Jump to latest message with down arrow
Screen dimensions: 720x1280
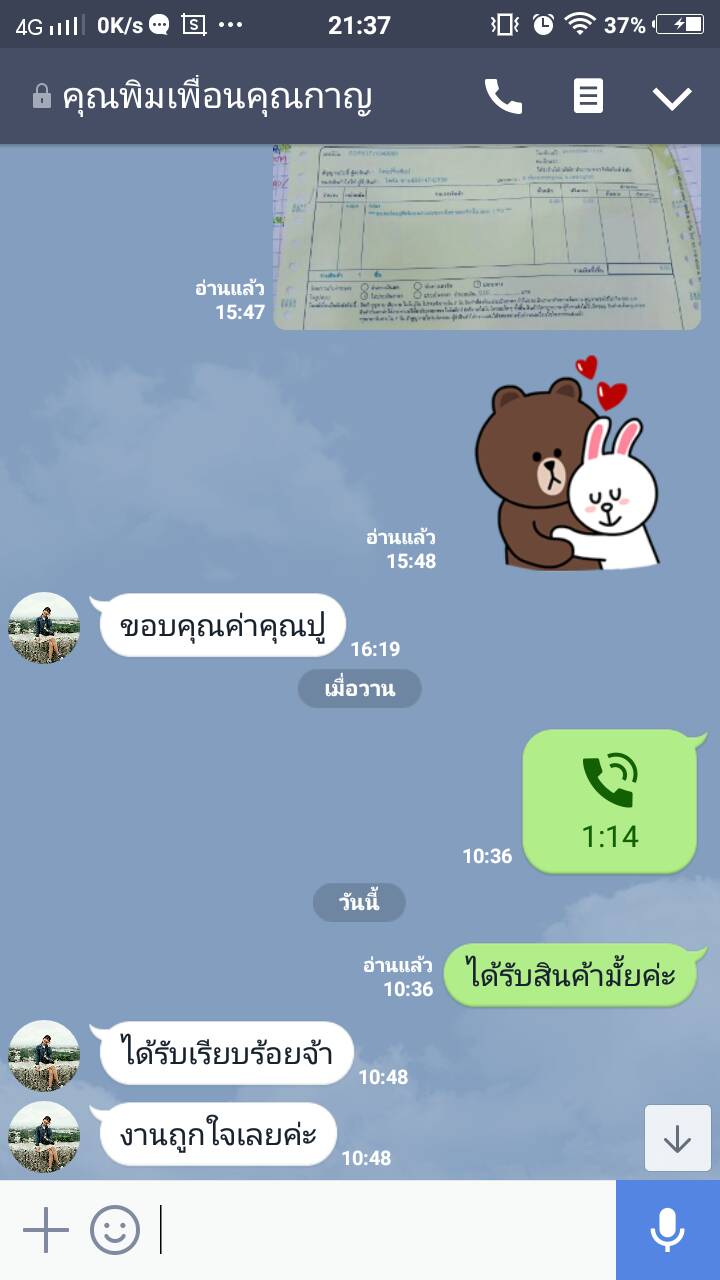[677, 1138]
